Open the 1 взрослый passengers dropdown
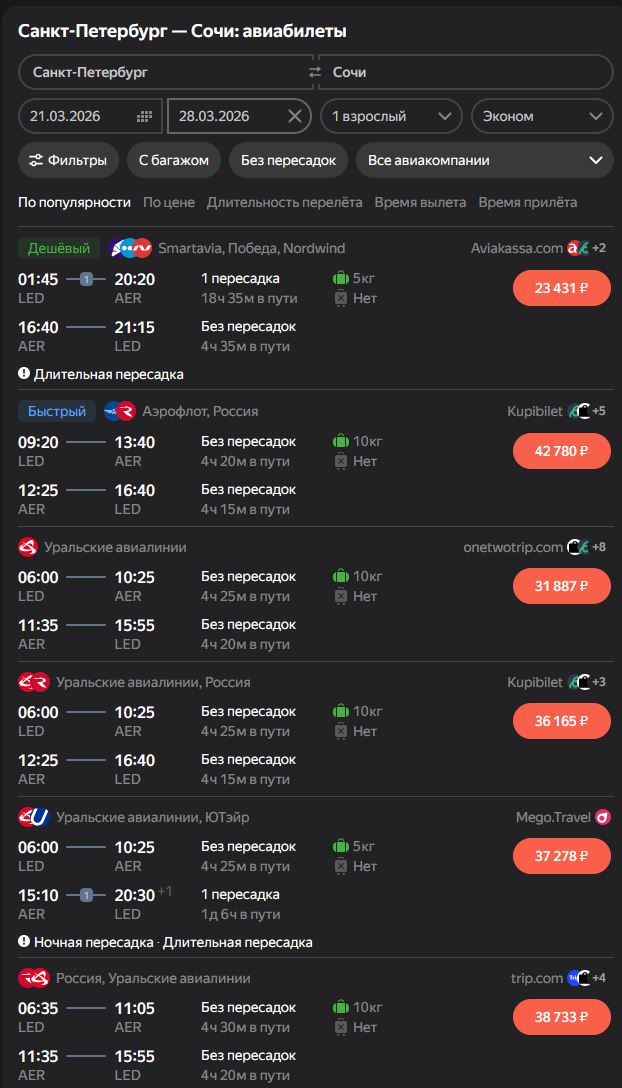This screenshot has height=1088, width=622. click(x=391, y=116)
